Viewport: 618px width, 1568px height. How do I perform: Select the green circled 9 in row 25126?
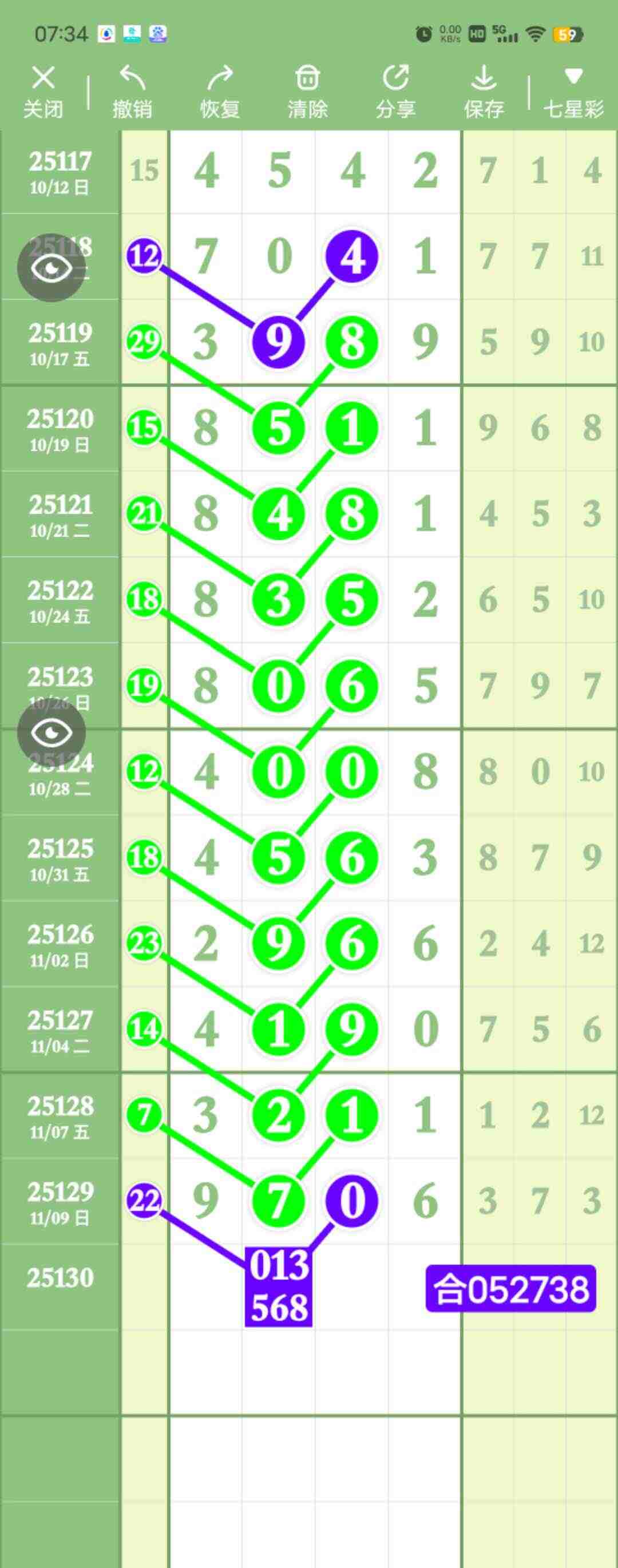point(278,941)
